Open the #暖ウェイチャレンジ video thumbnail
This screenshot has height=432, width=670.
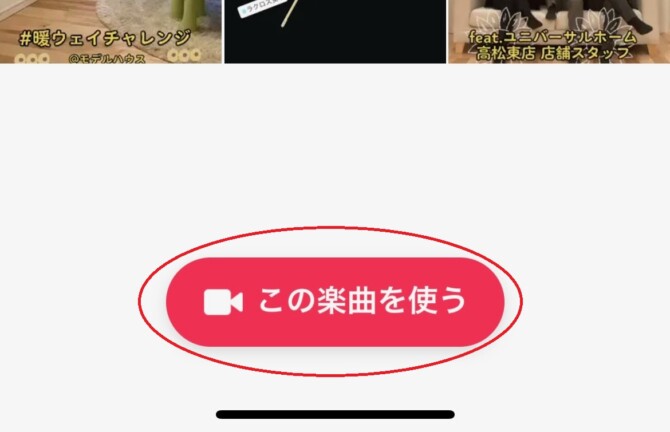[x=110, y=30]
